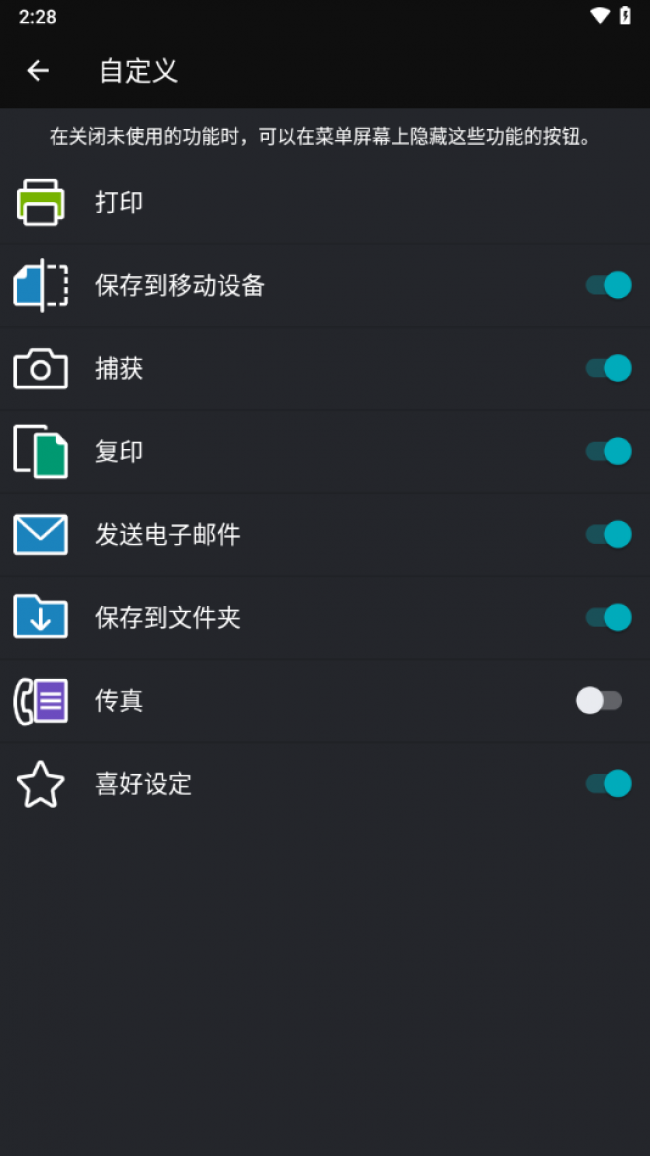Screen dimensions: 650x1156
Task: Turn off the 喜好设定 toggle
Action: (x=609, y=784)
